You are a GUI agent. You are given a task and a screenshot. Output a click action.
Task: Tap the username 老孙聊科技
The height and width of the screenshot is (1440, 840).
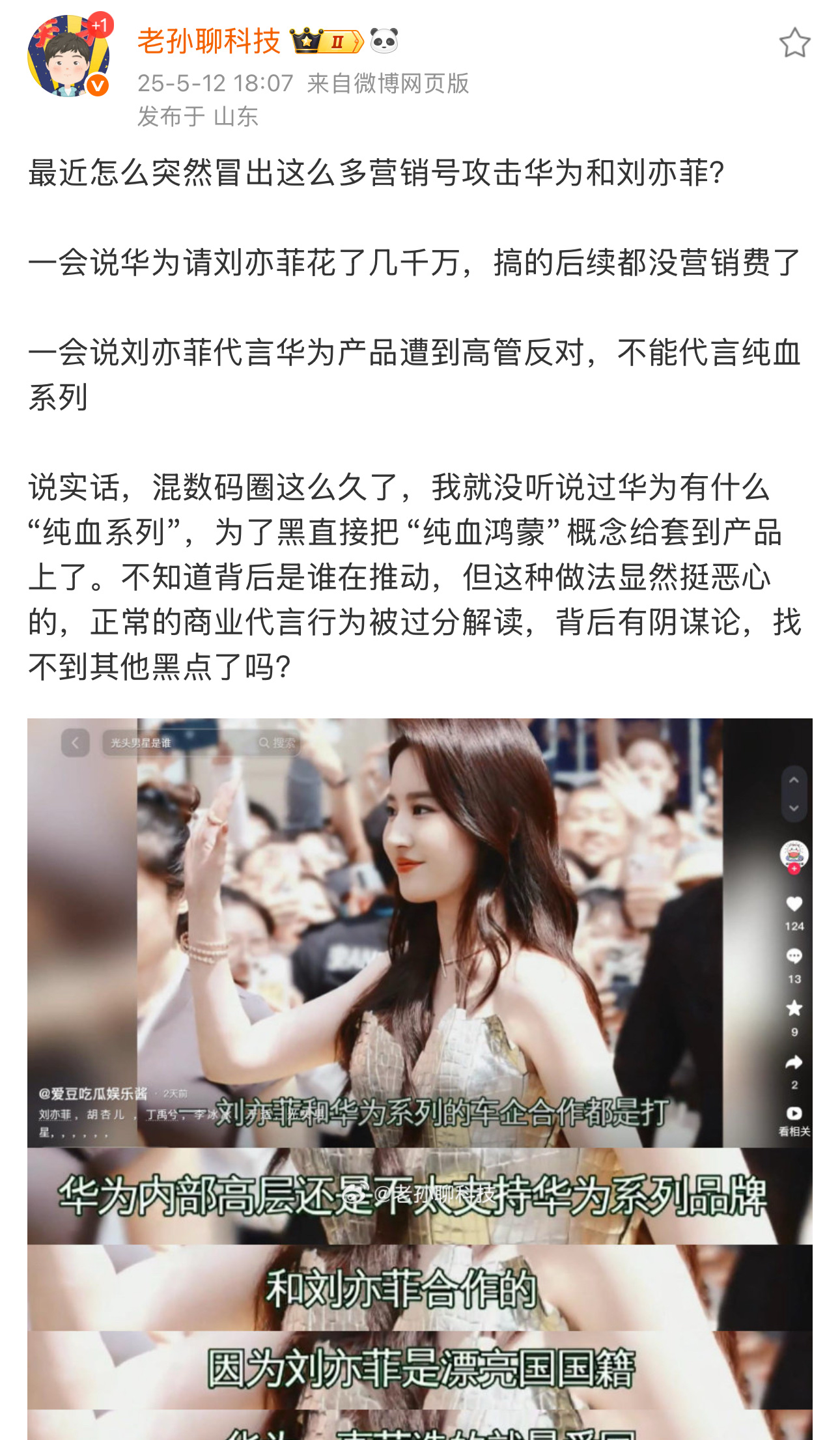pyautogui.click(x=208, y=42)
